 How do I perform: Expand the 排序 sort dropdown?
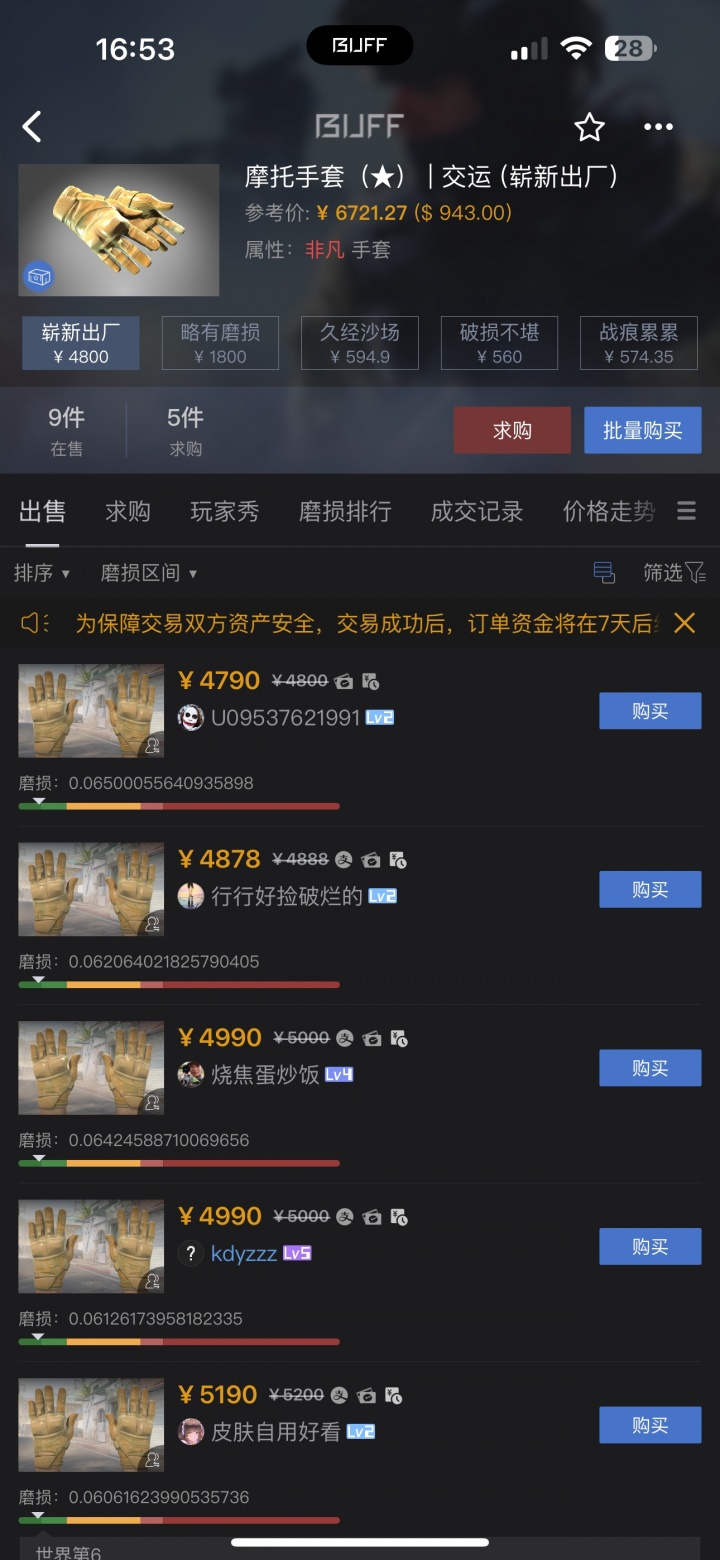(42, 573)
